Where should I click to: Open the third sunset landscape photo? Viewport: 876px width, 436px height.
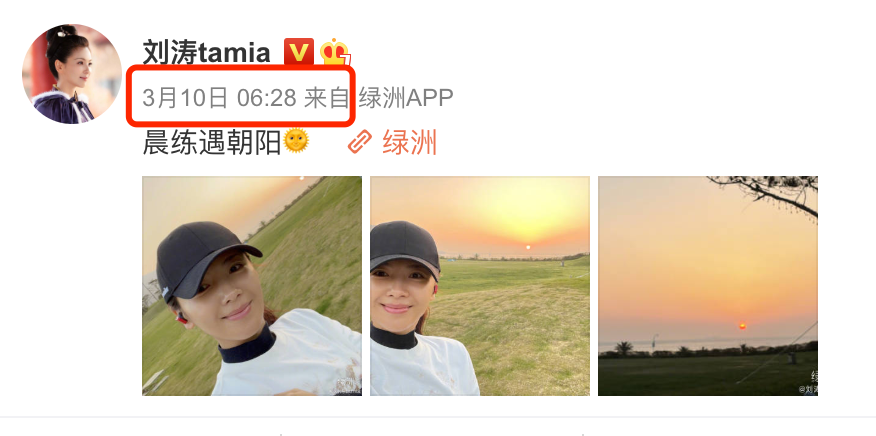pos(707,286)
